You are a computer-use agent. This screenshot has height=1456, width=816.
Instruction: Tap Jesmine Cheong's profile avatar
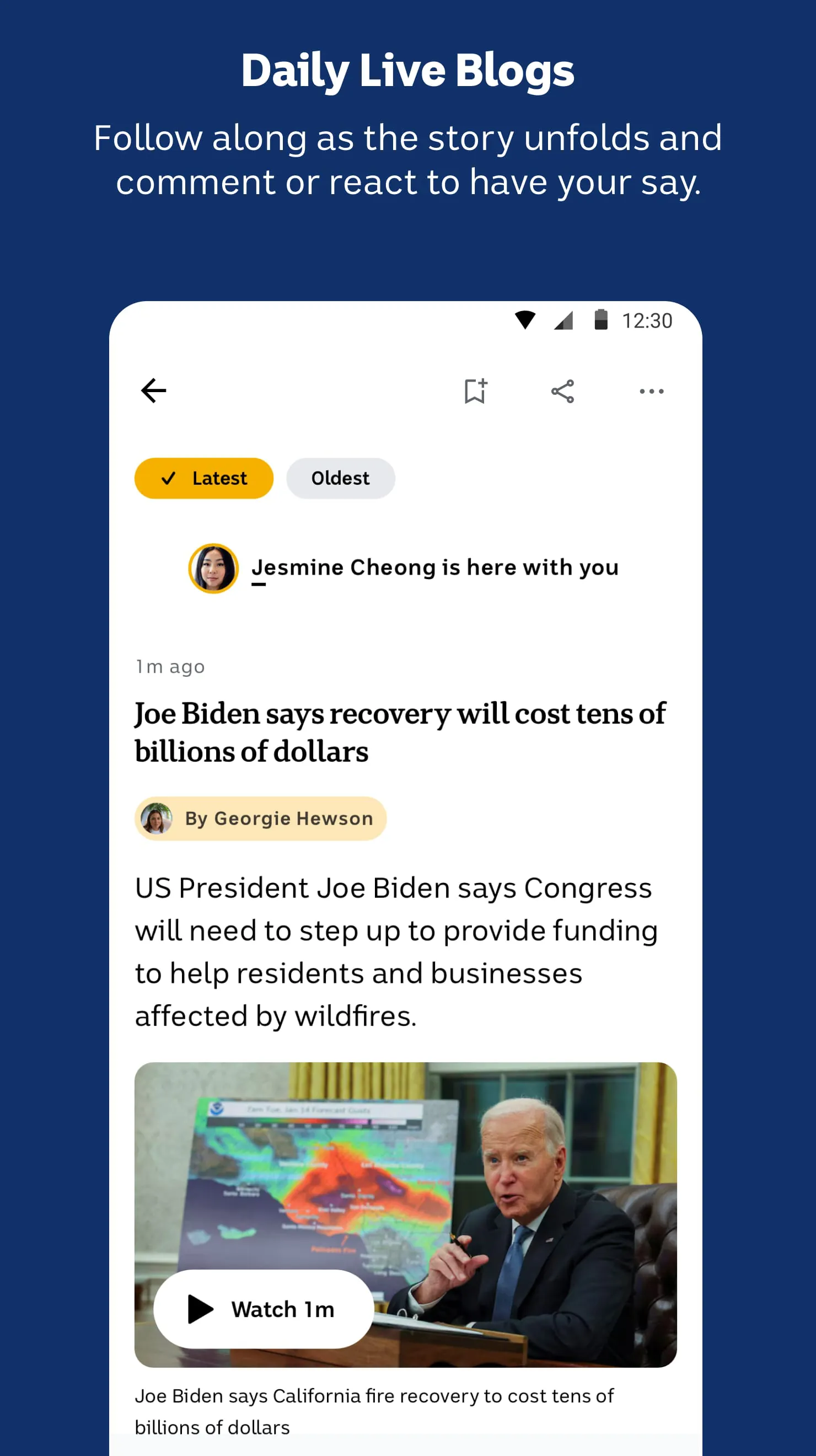click(212, 568)
